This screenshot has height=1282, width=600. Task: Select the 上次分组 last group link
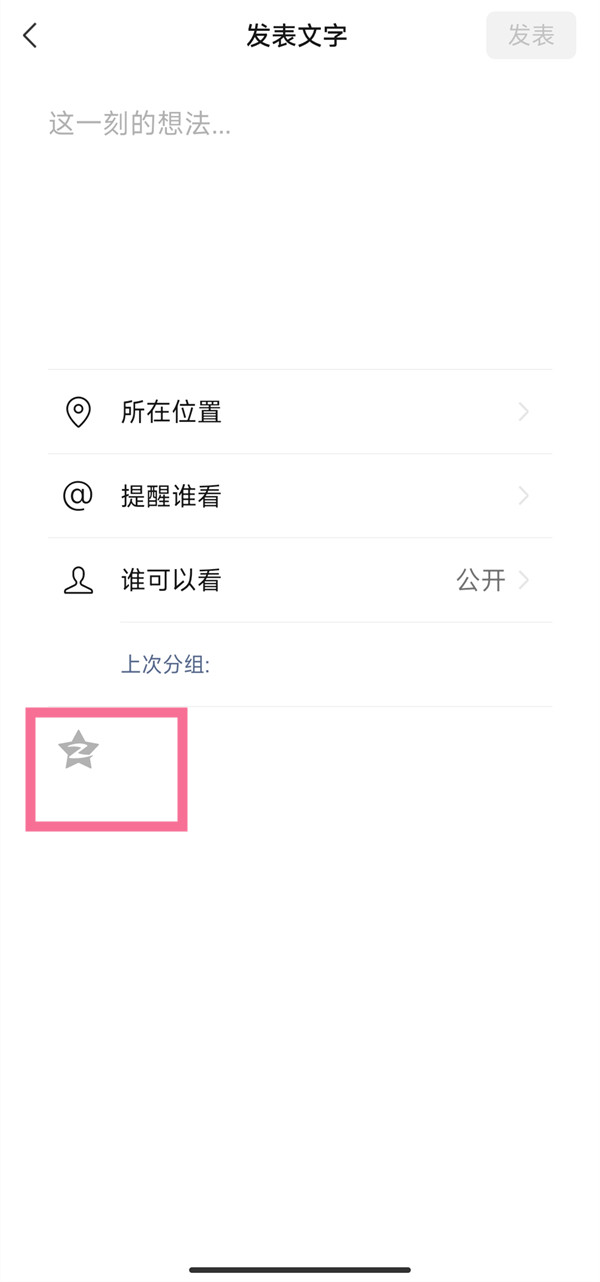pos(165,664)
